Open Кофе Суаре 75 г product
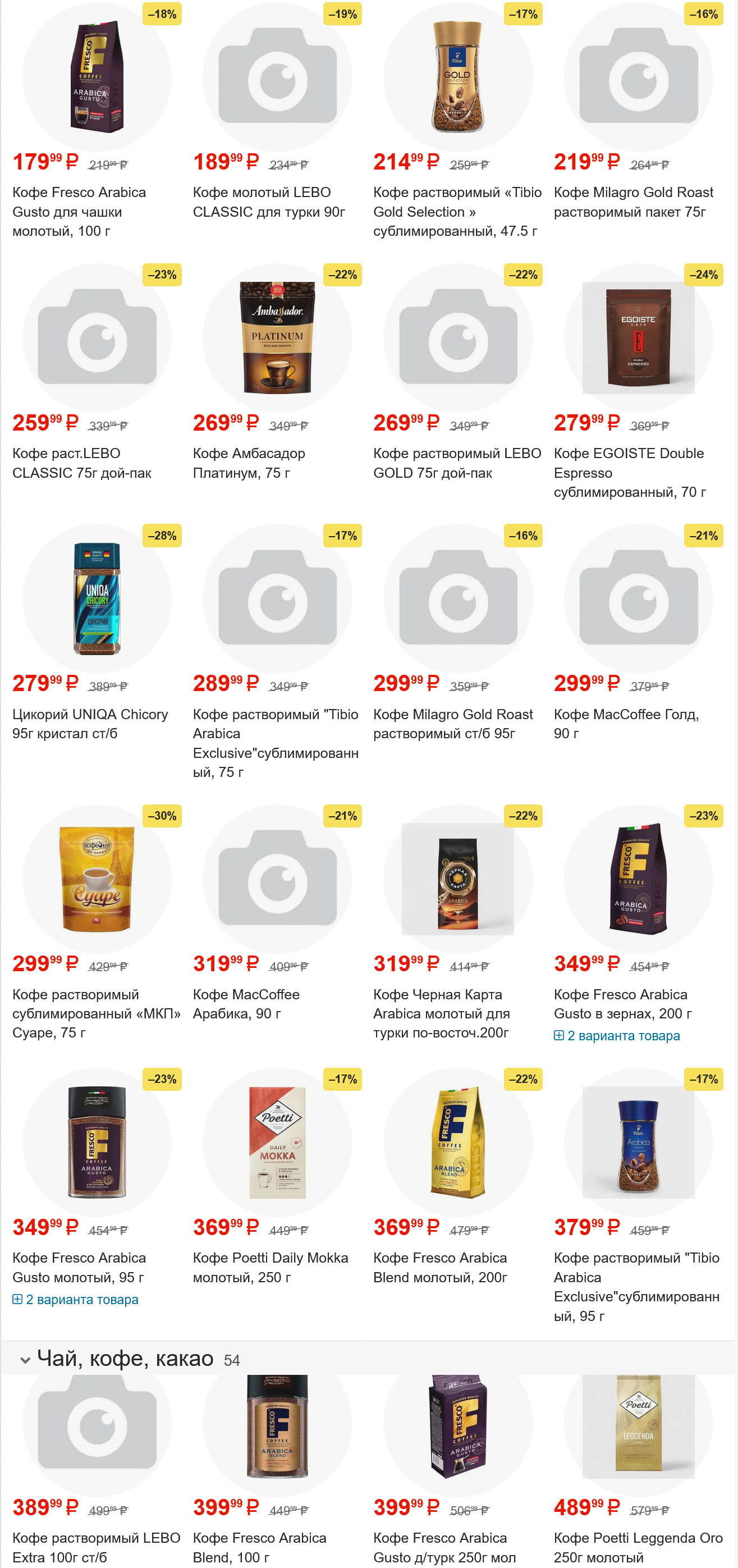Viewport: 738px width, 1568px height. tap(96, 1013)
